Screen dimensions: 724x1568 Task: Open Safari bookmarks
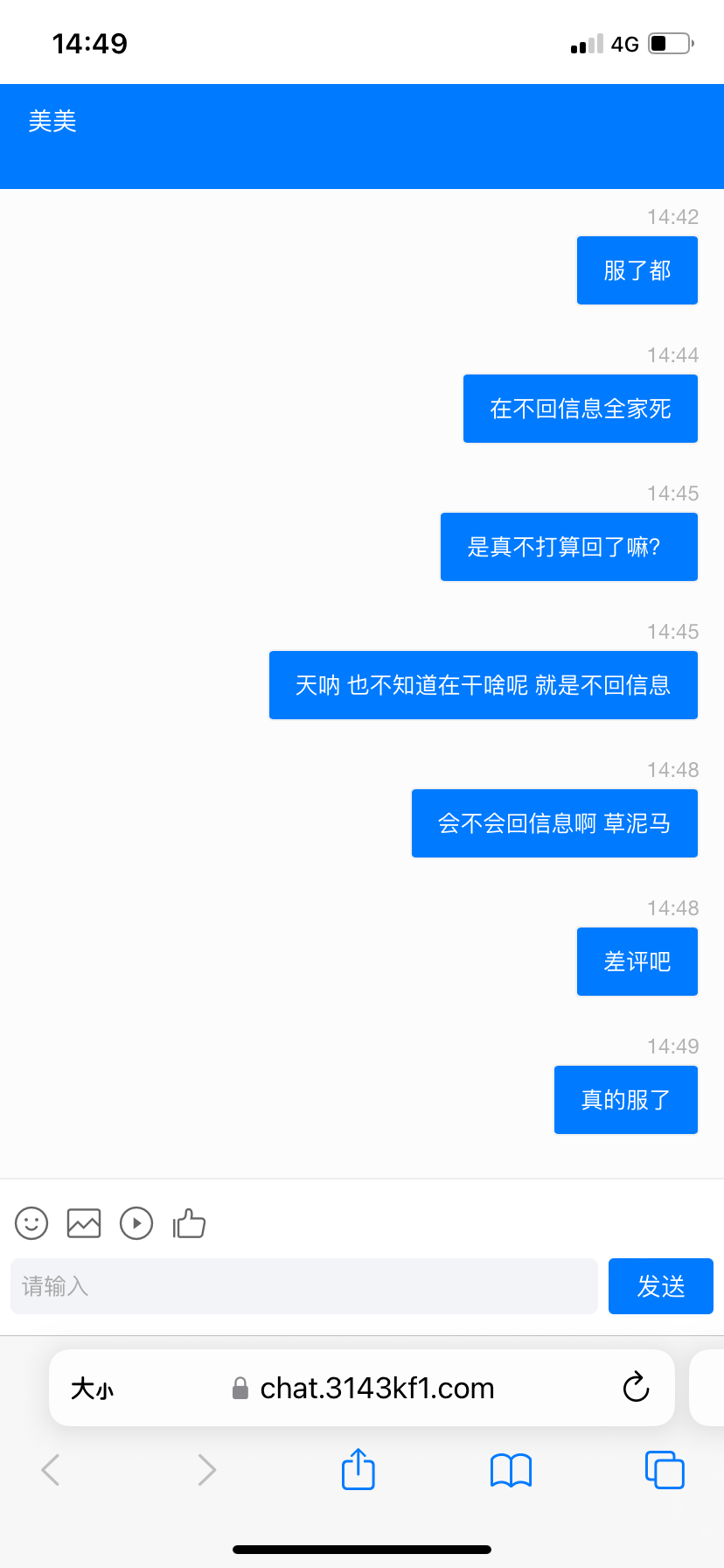511,1470
